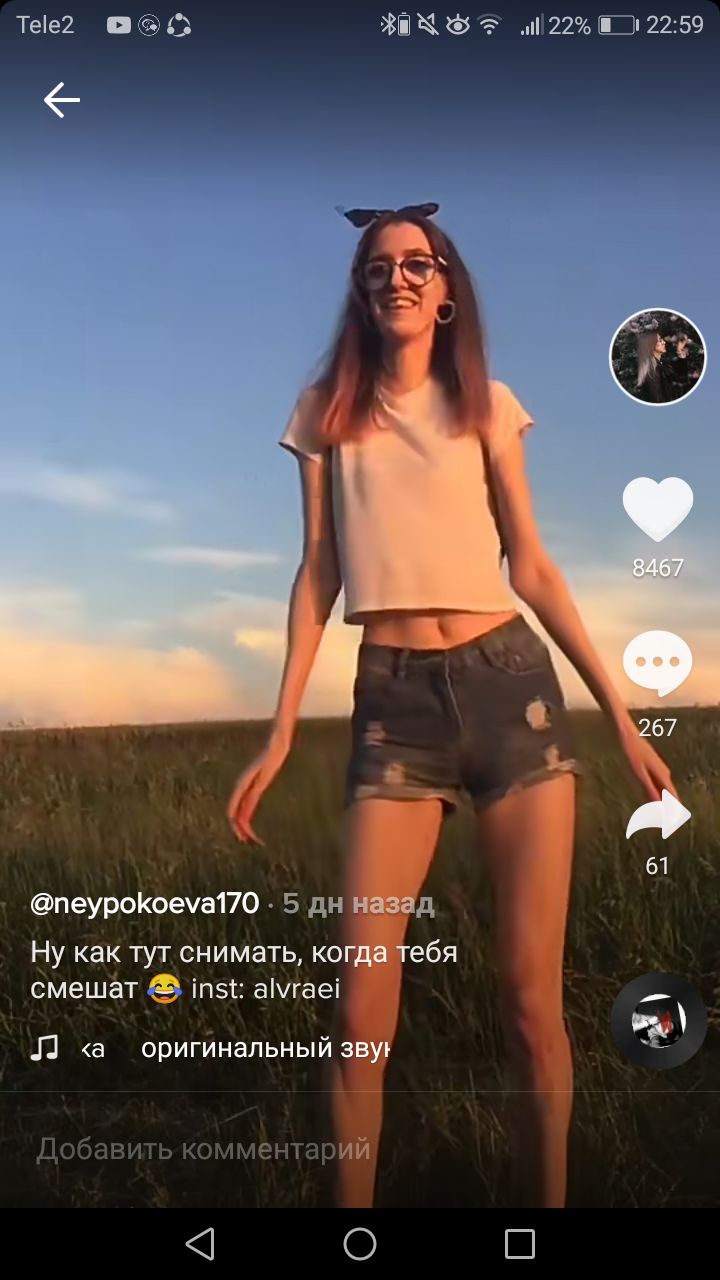Screen dimensions: 720x1280
Task: Open recent apps from the navigation bar
Action: tap(520, 1244)
